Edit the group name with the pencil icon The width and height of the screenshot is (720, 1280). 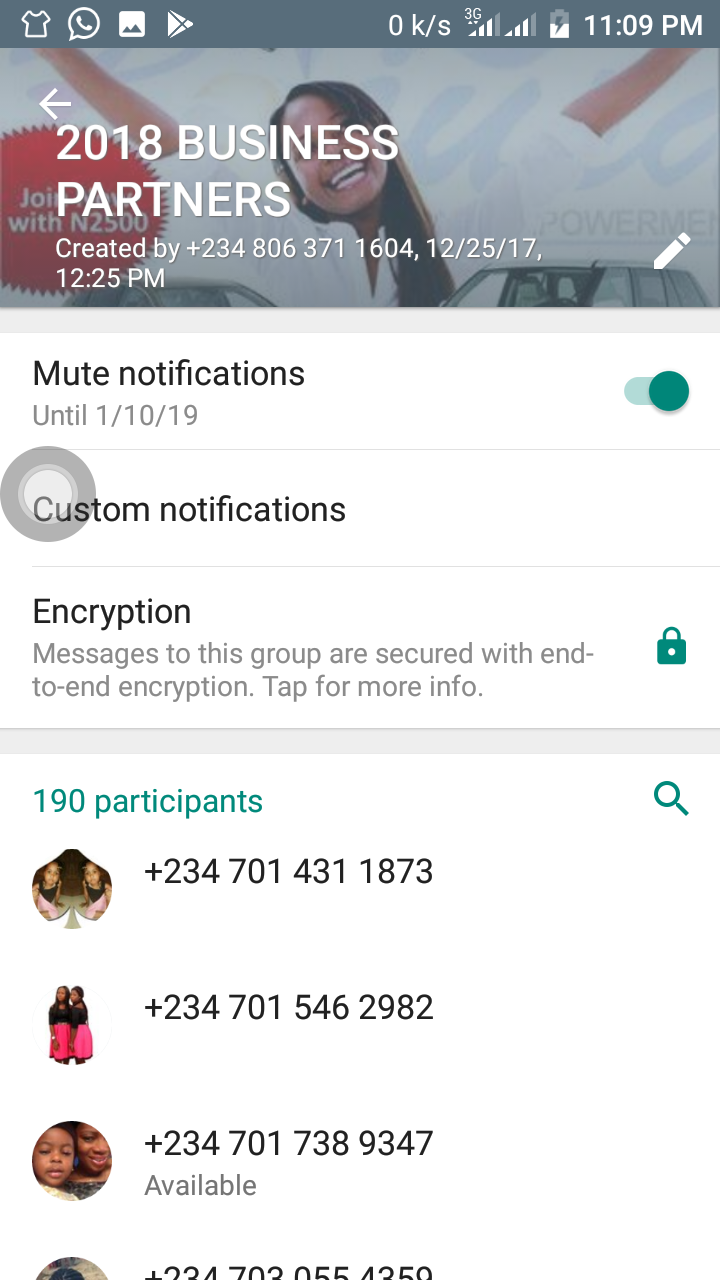pos(671,251)
